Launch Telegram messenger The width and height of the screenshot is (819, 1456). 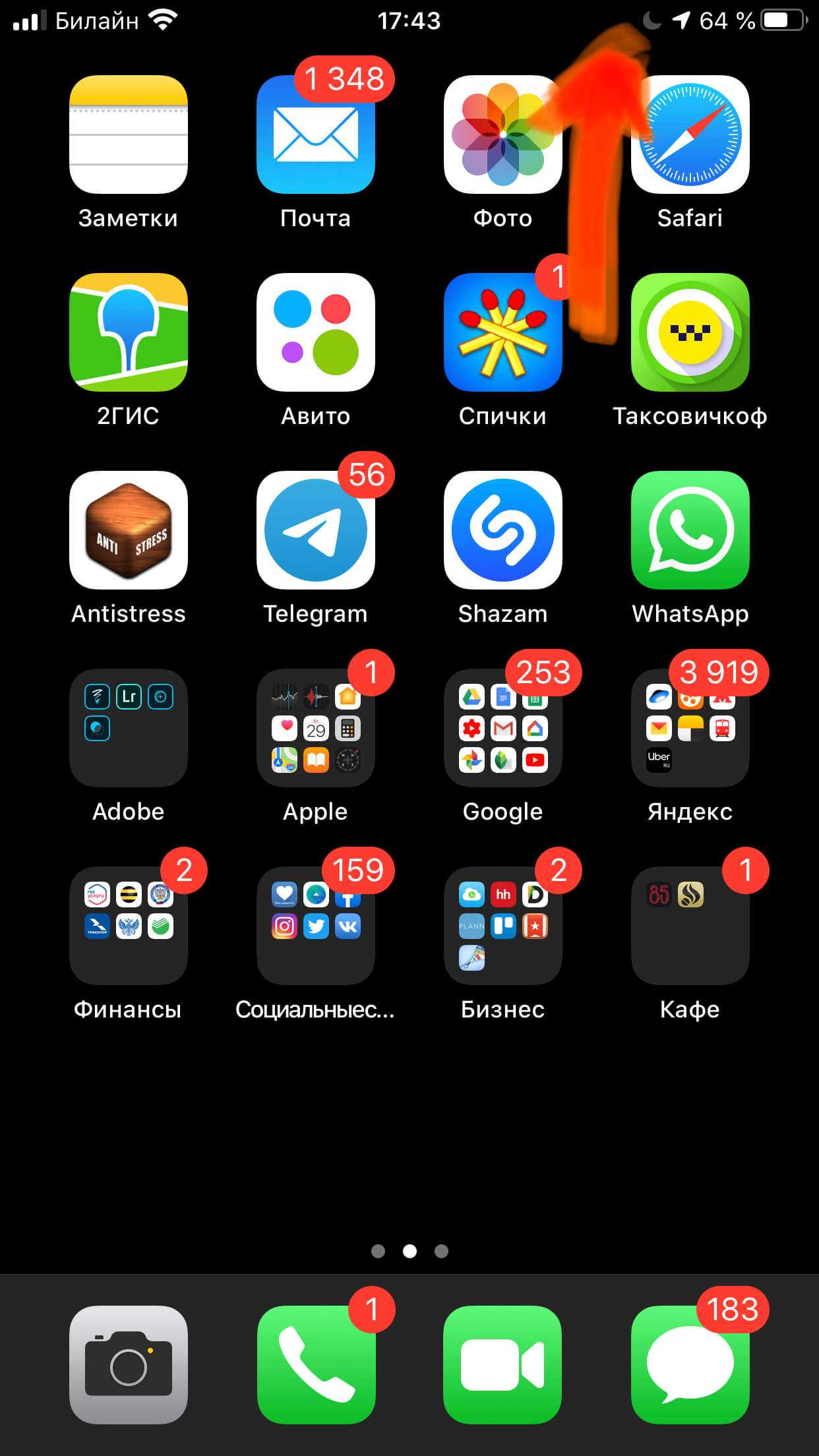315,530
